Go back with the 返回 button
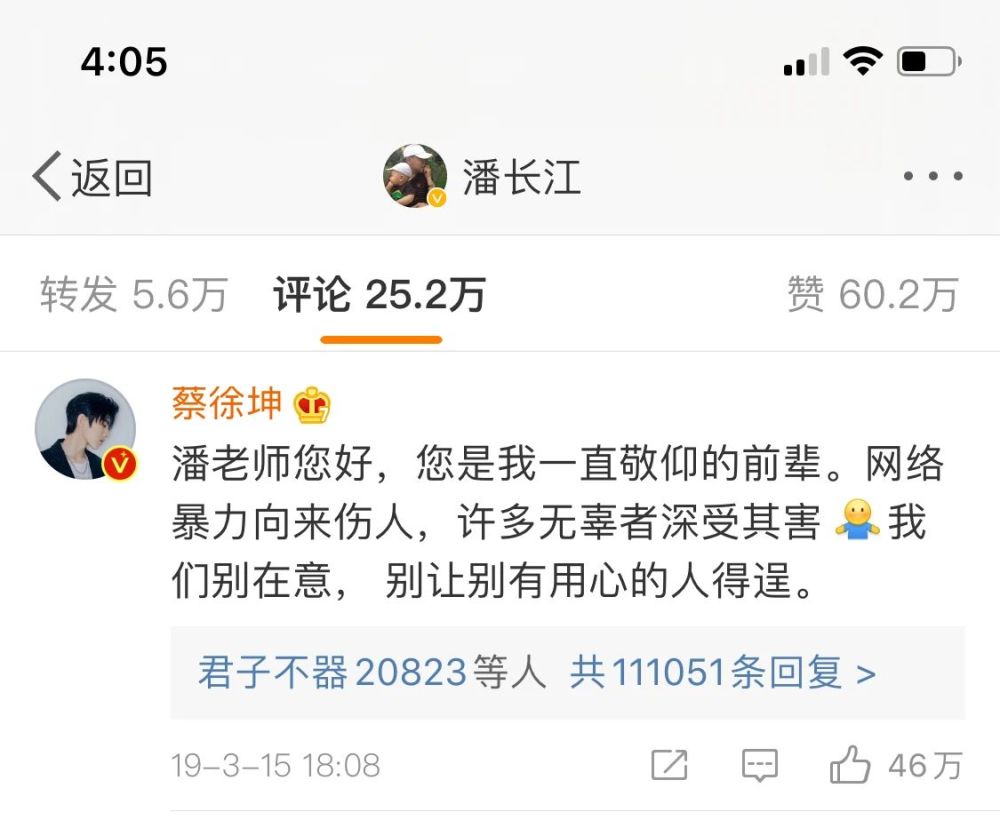This screenshot has width=1000, height=820. 92,177
